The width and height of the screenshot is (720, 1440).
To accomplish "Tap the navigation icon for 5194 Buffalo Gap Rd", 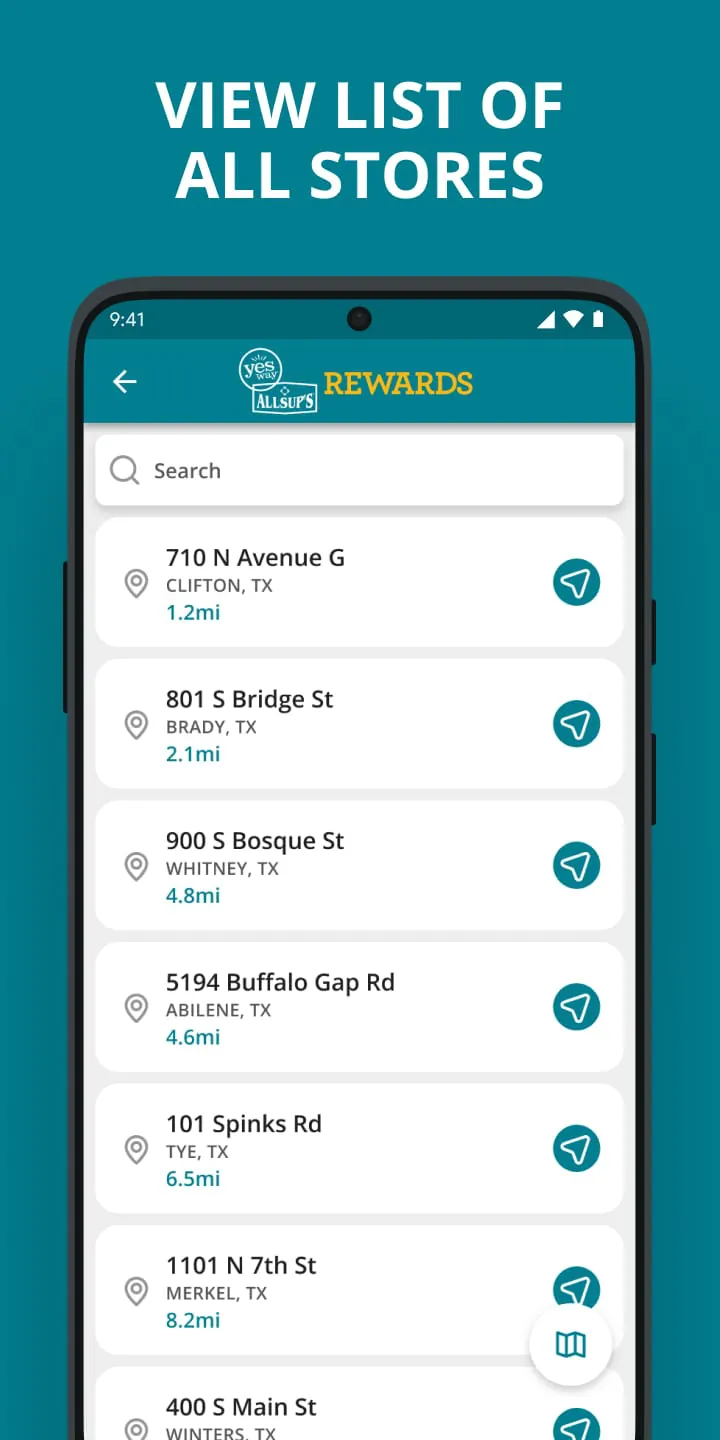I will 576,1007.
